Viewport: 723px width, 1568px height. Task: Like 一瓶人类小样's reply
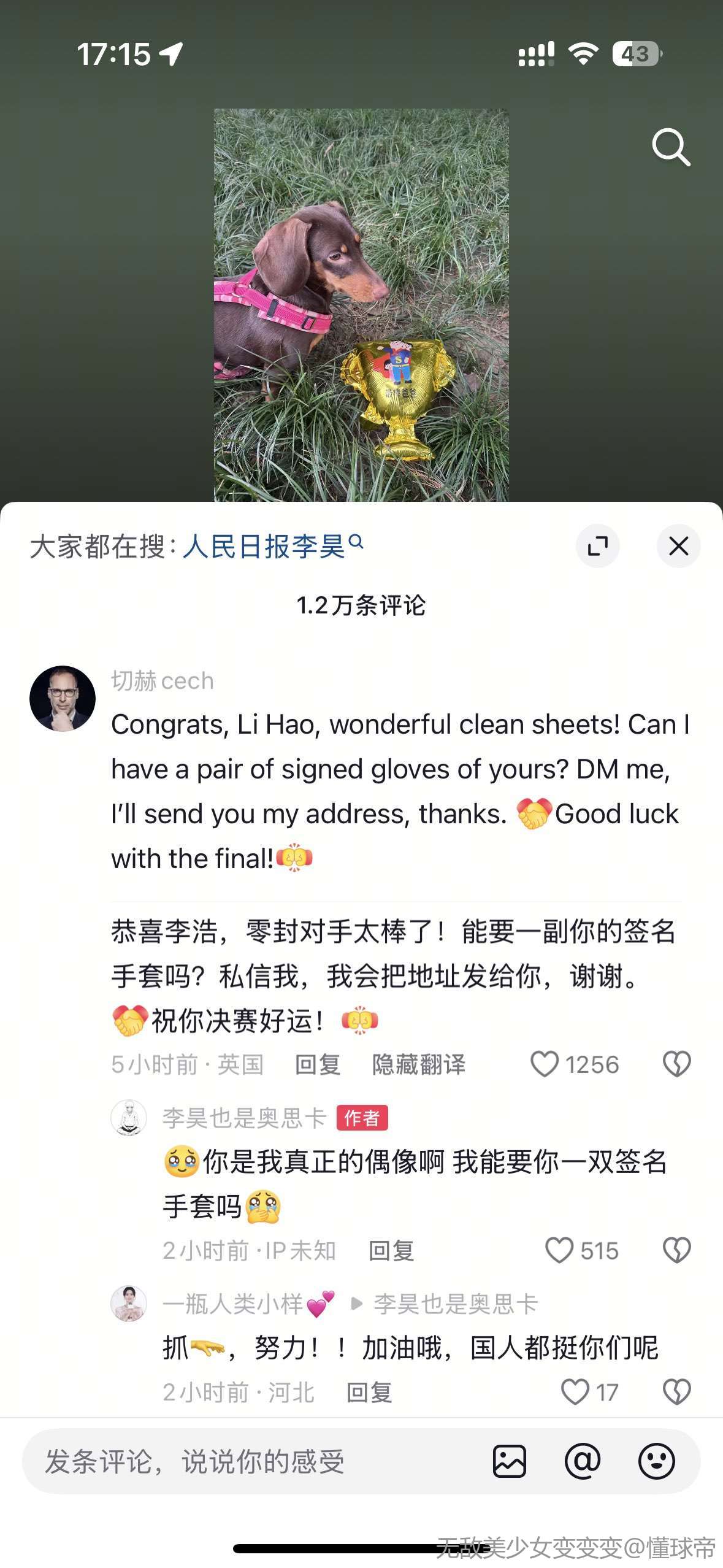coord(575,1393)
